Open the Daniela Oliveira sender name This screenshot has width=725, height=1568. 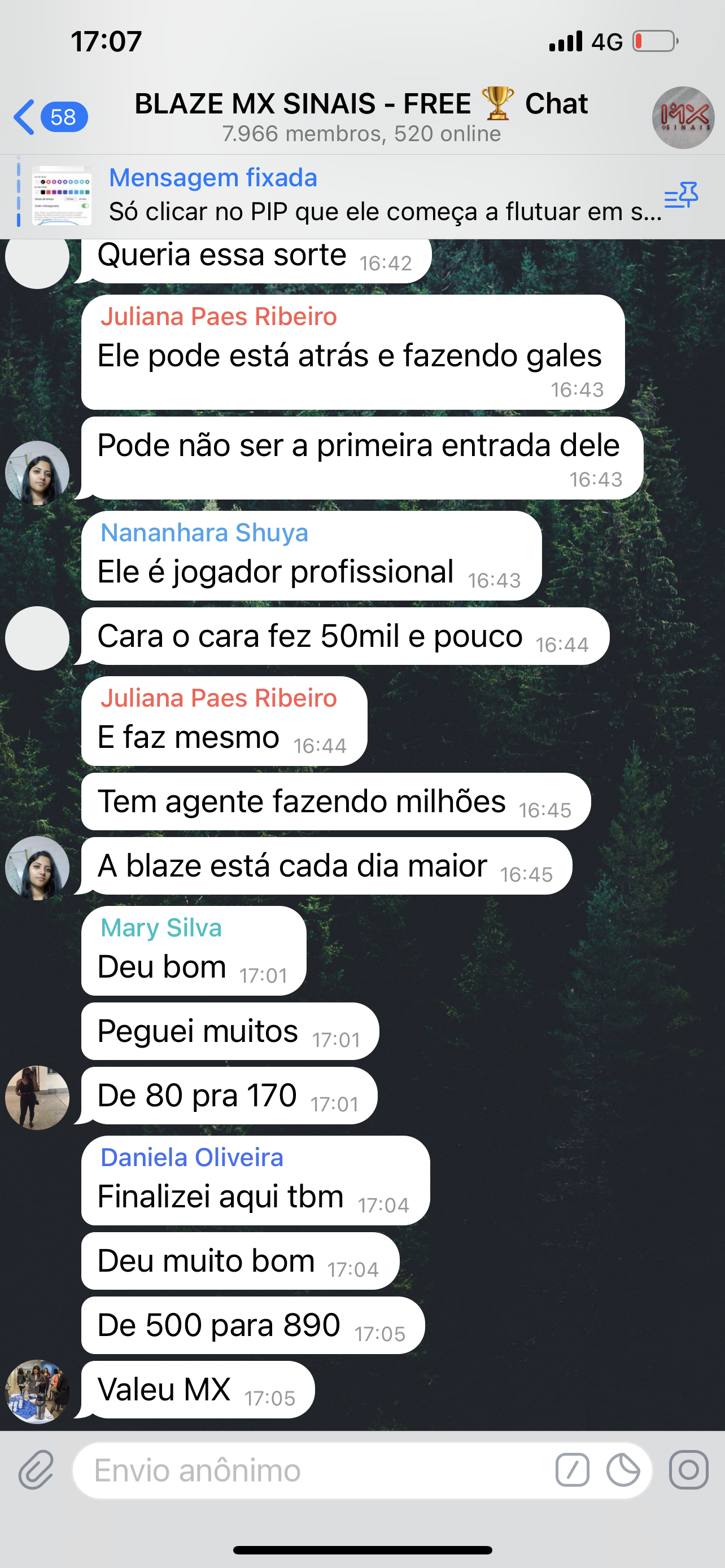tap(192, 1157)
